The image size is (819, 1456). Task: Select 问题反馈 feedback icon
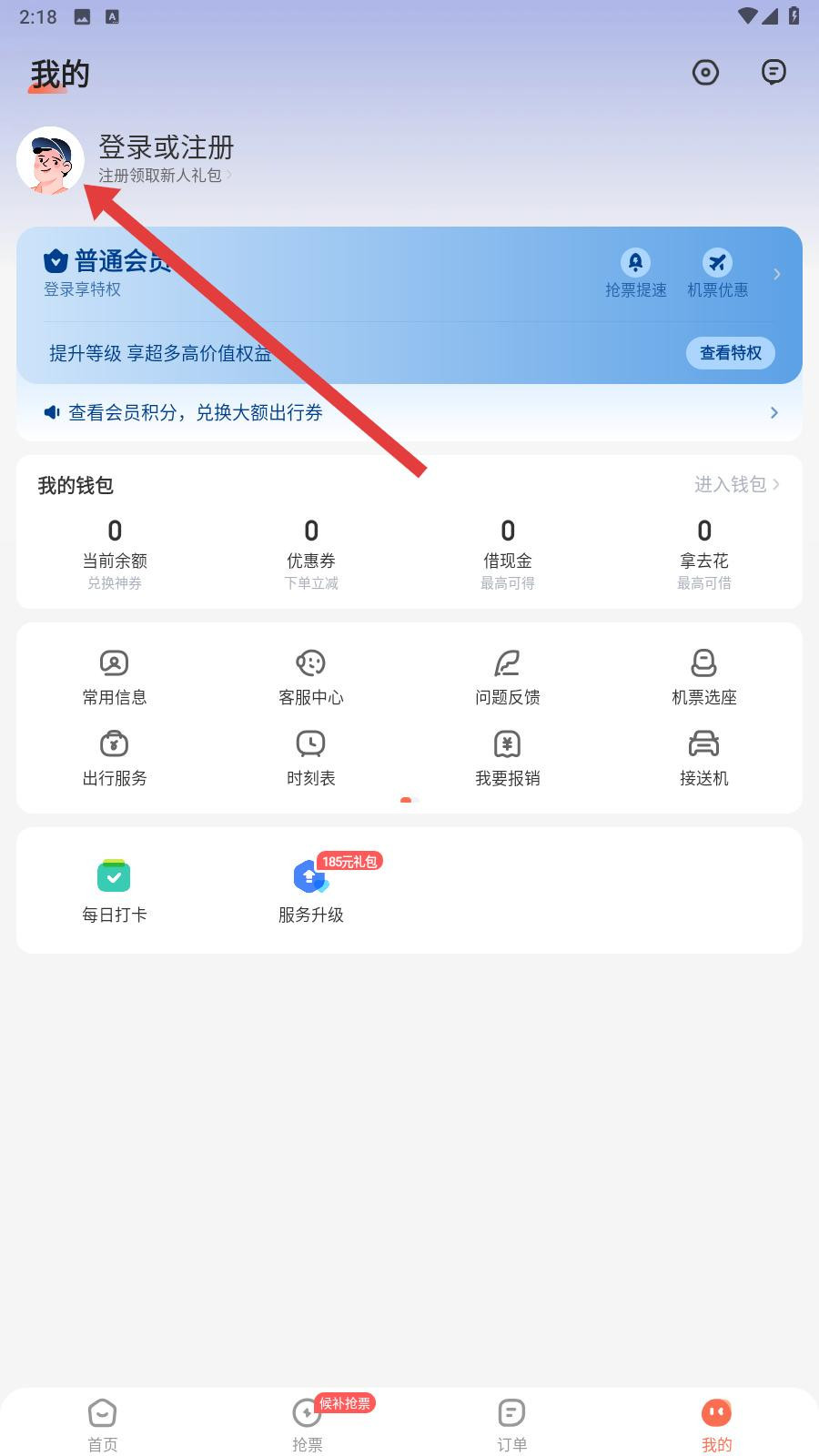click(507, 673)
